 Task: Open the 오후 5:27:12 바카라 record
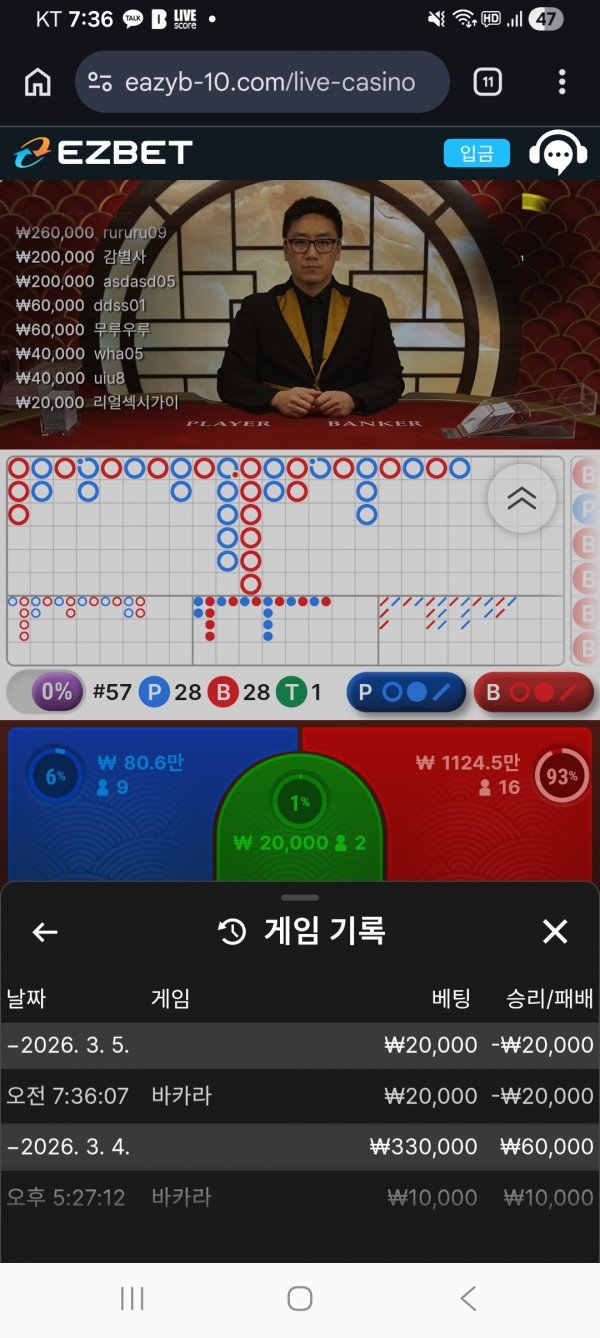[x=300, y=1197]
